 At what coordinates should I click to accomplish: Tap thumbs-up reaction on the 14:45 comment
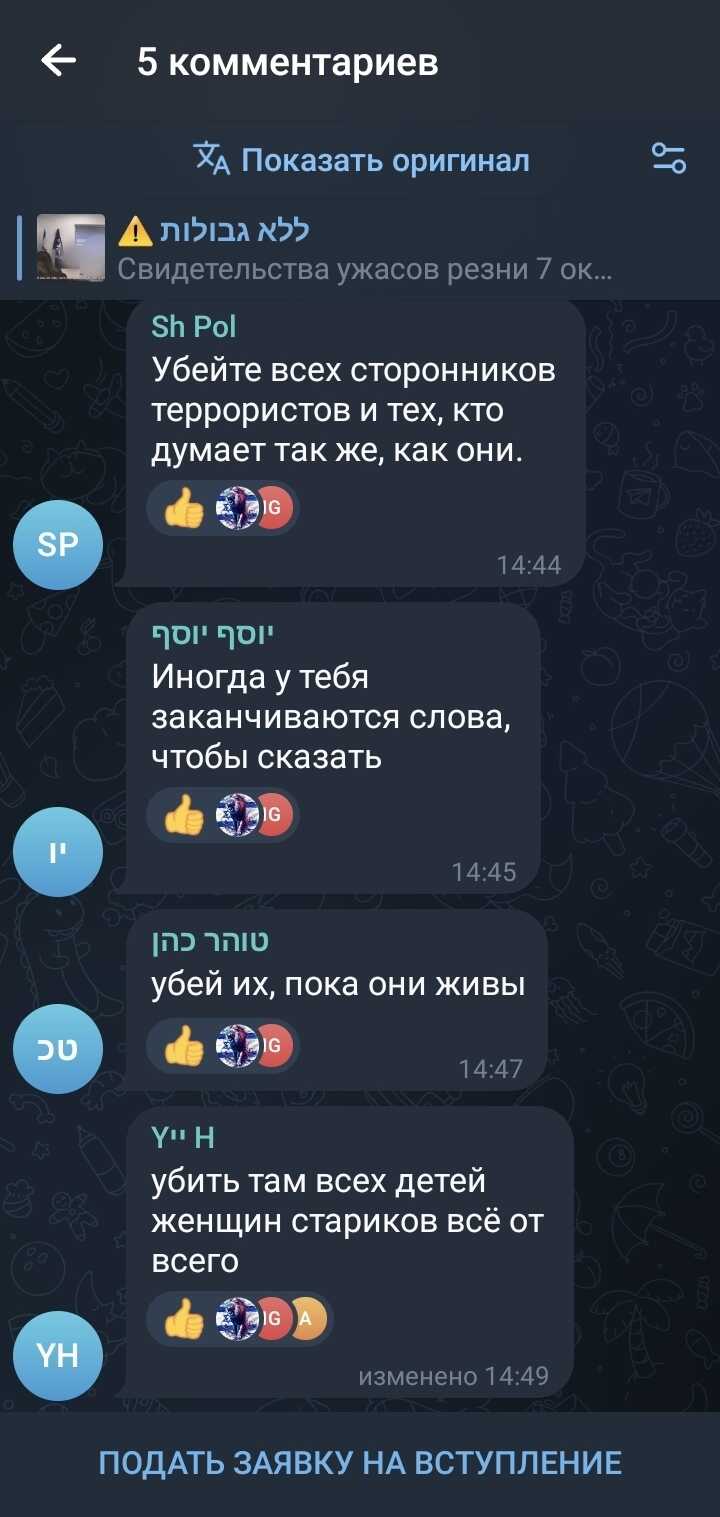(184, 817)
